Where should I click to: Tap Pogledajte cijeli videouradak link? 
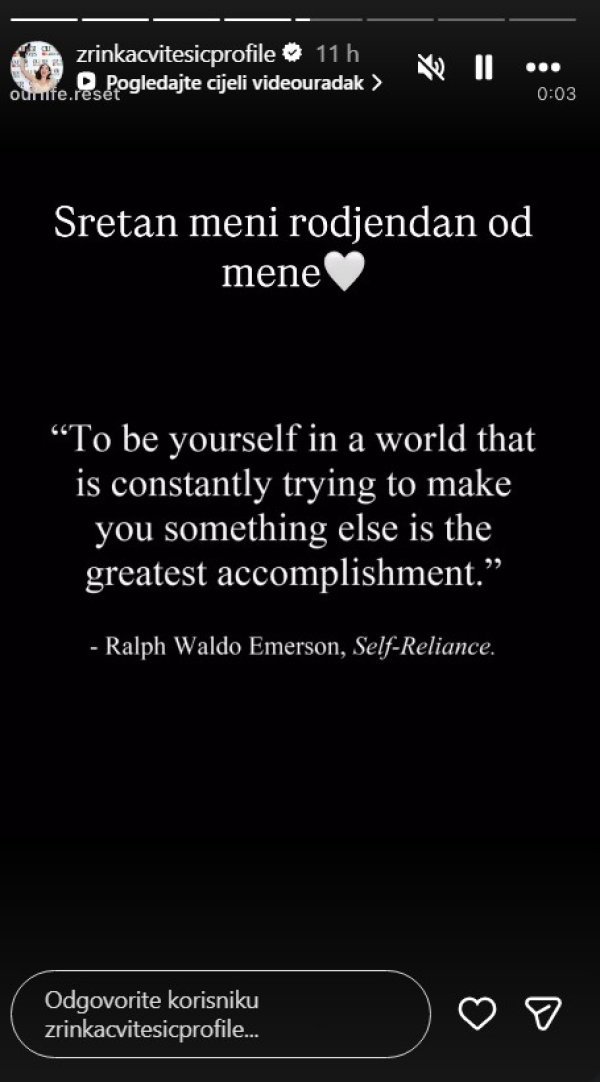pos(229,83)
